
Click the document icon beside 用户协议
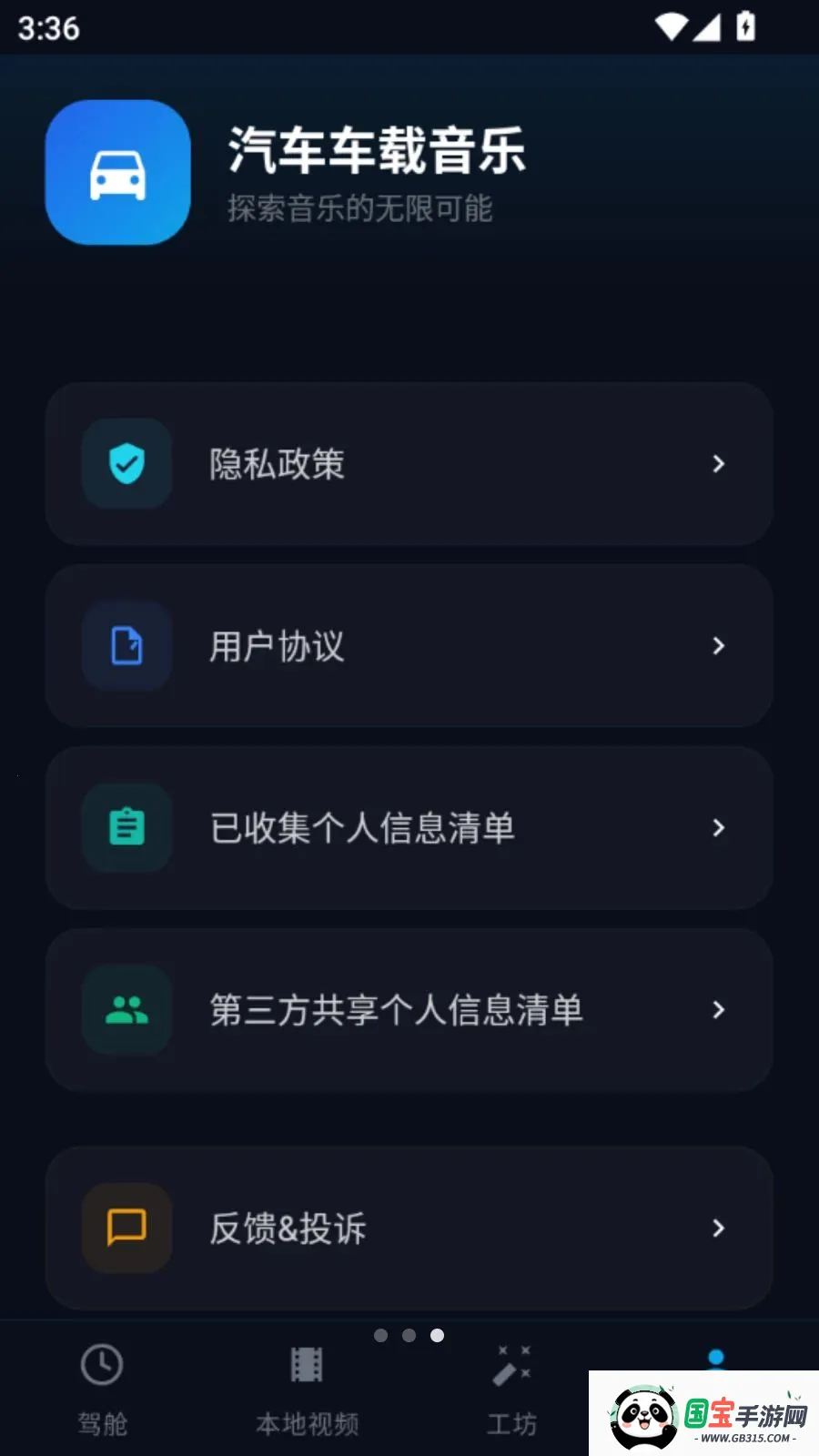126,646
